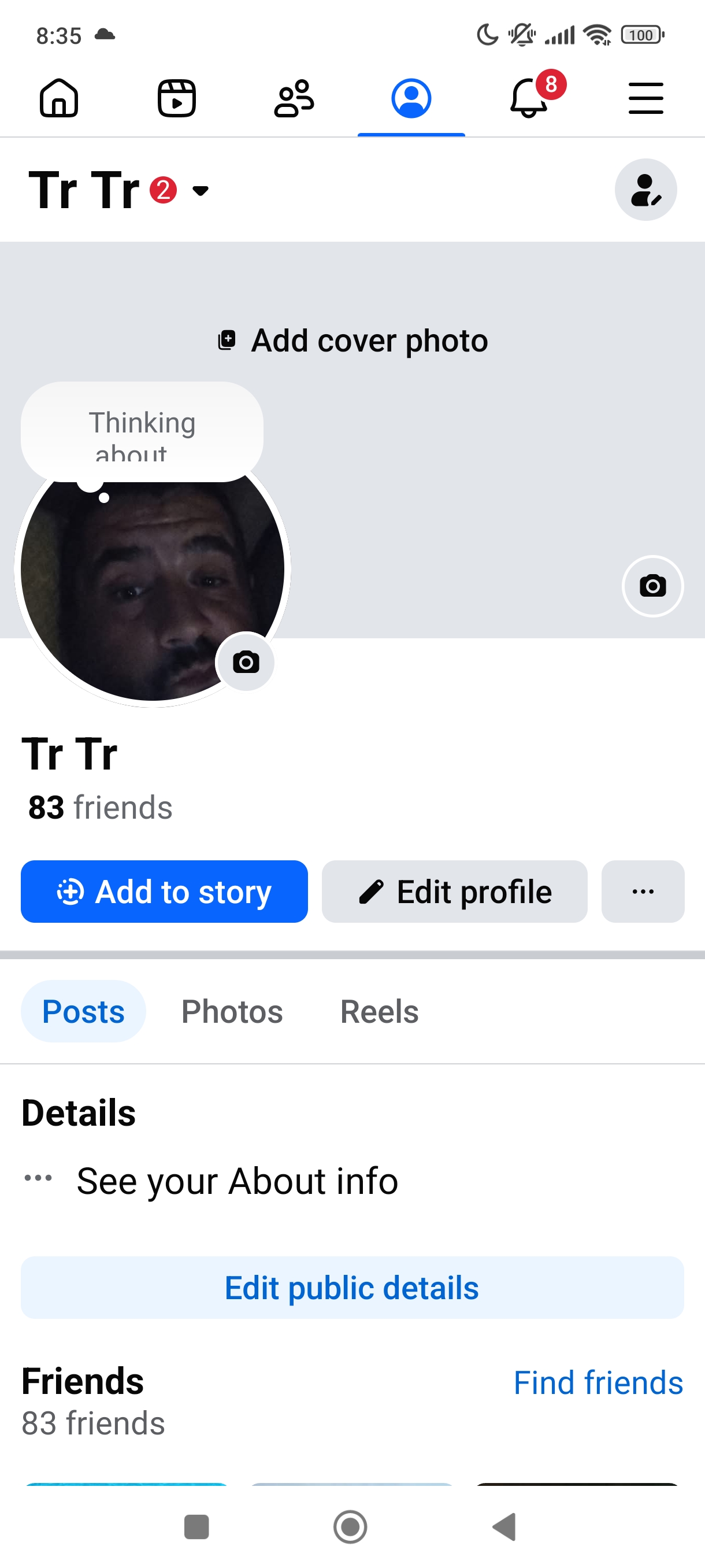
Task: Open the Friends tab in top bar
Action: pos(294,98)
